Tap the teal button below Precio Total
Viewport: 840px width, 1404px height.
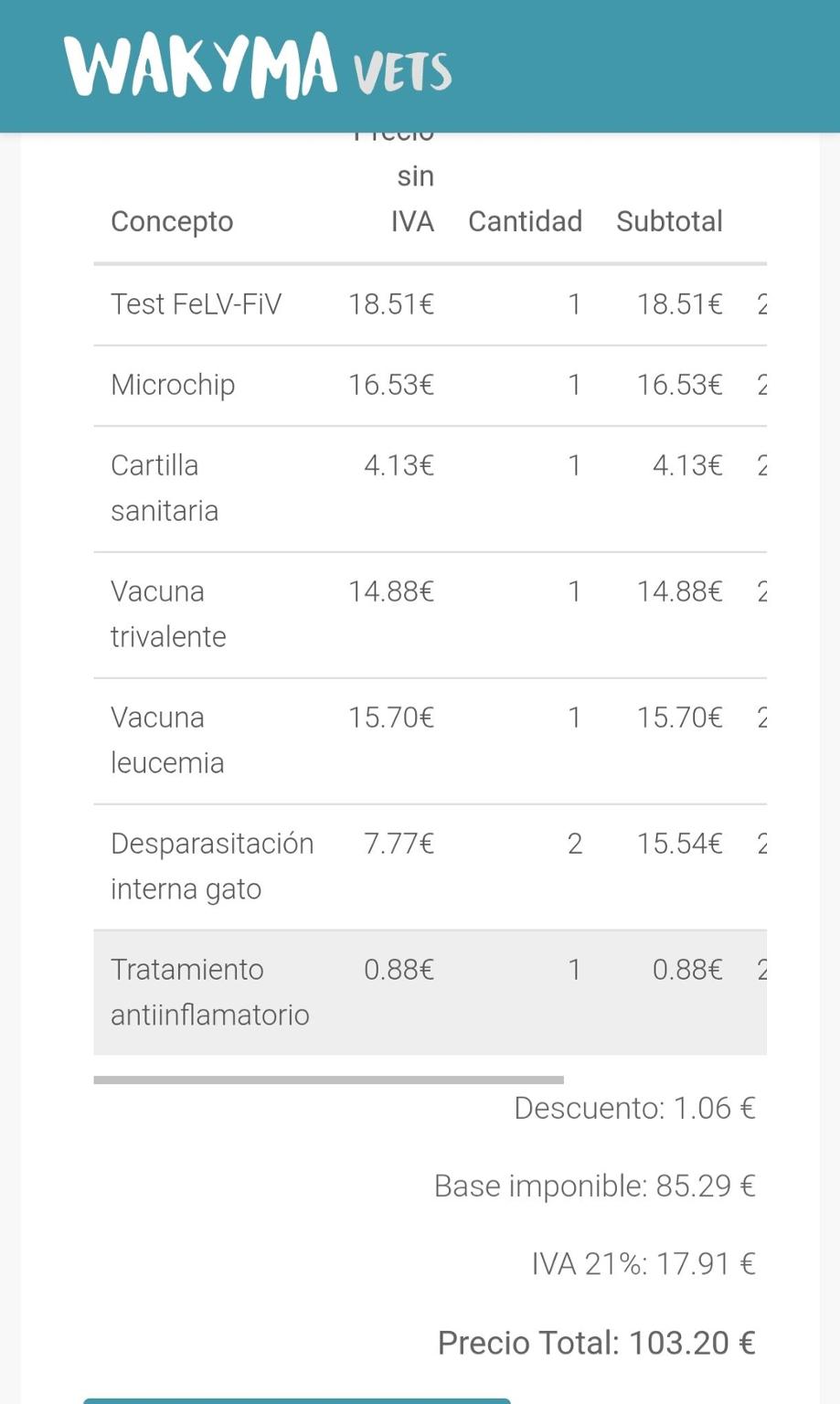(297, 1399)
